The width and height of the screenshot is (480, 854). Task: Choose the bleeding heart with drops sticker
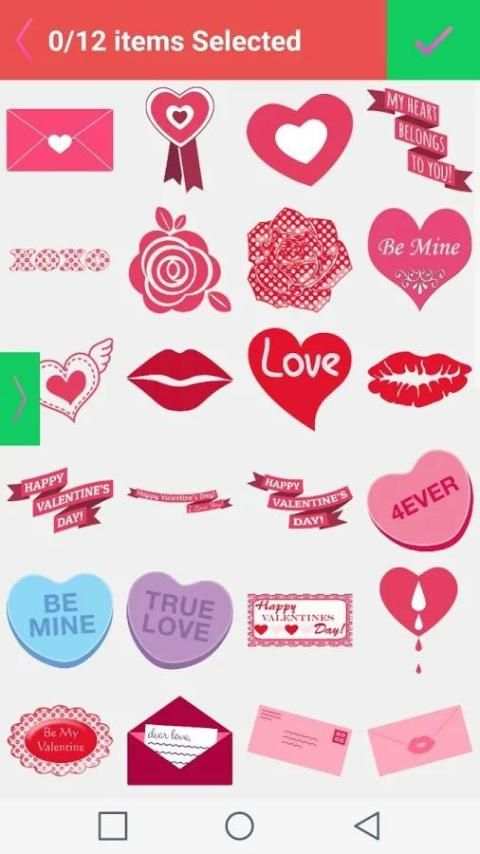pos(418,620)
